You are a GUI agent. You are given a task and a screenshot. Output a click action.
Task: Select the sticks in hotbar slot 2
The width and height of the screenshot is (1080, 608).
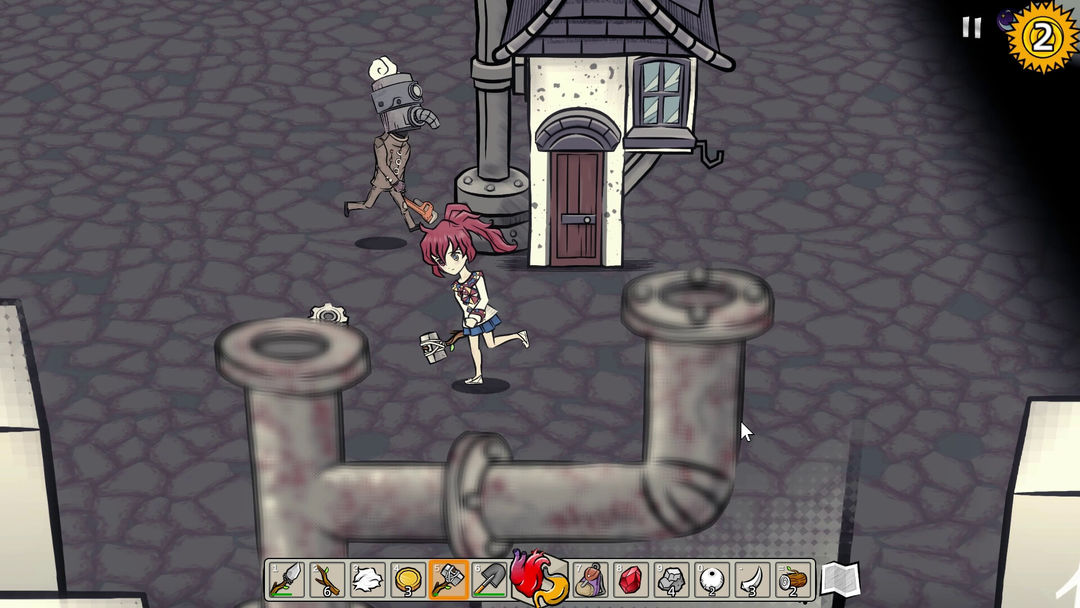[x=327, y=580]
